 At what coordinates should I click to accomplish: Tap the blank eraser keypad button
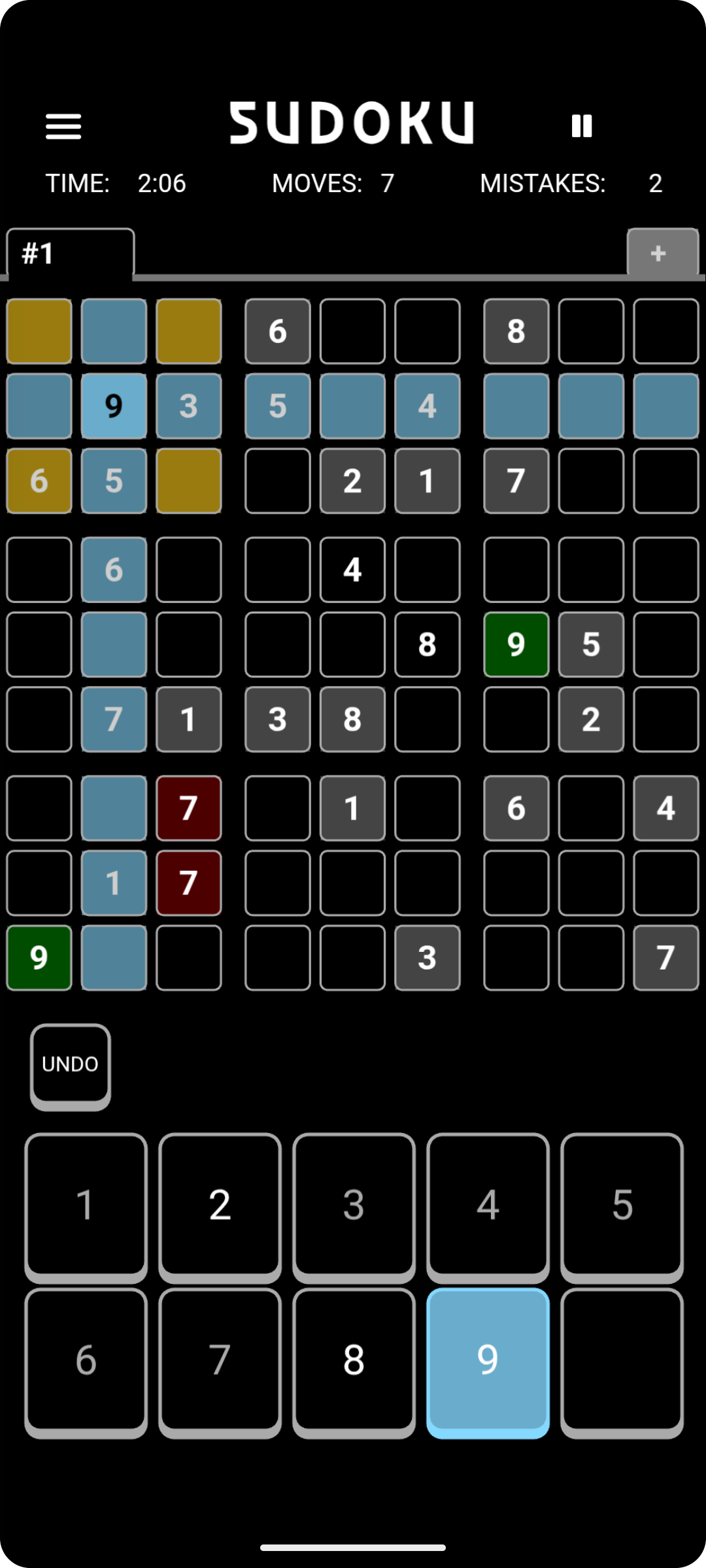(x=622, y=1360)
